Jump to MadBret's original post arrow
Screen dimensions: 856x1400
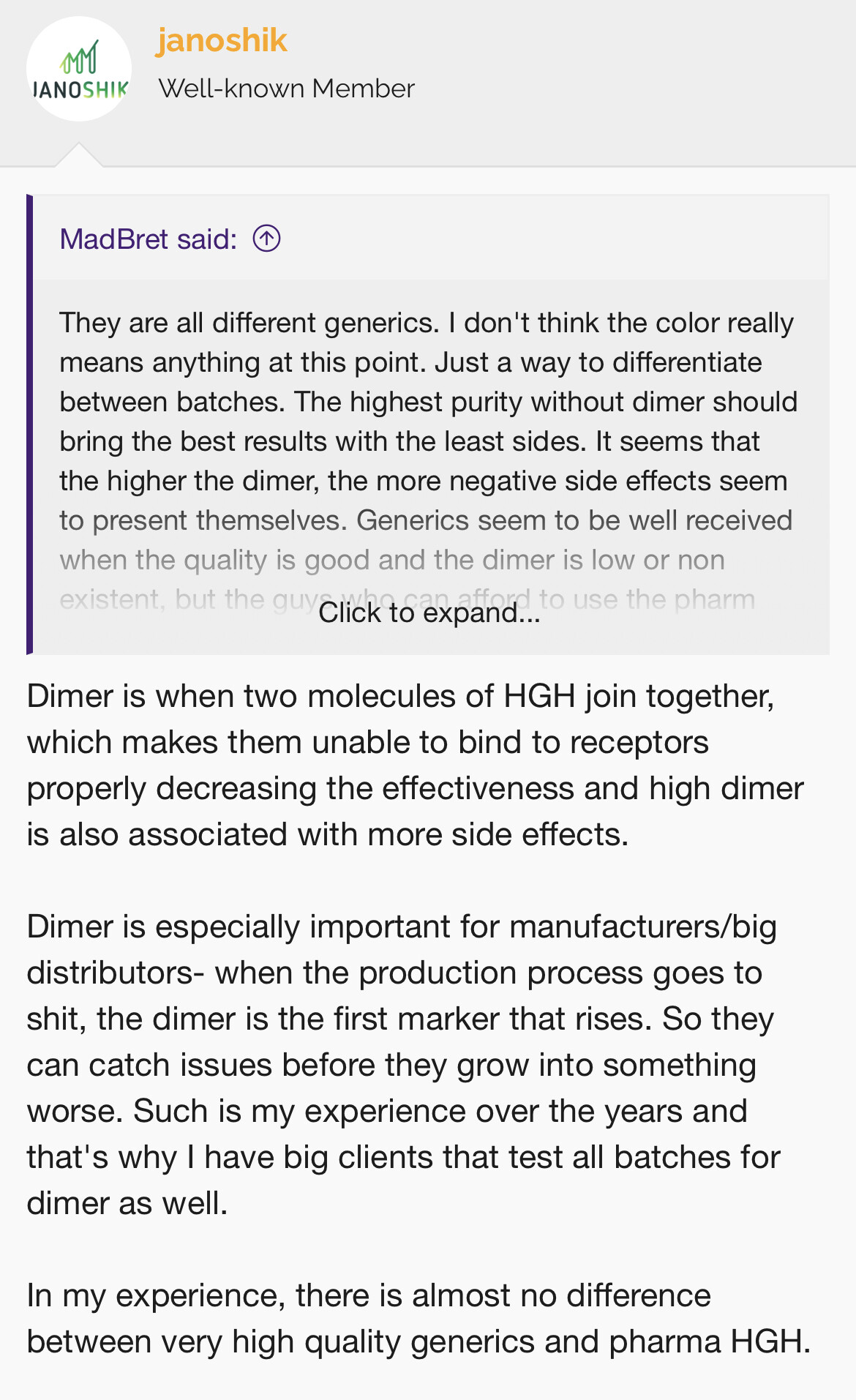pyautogui.click(x=267, y=239)
